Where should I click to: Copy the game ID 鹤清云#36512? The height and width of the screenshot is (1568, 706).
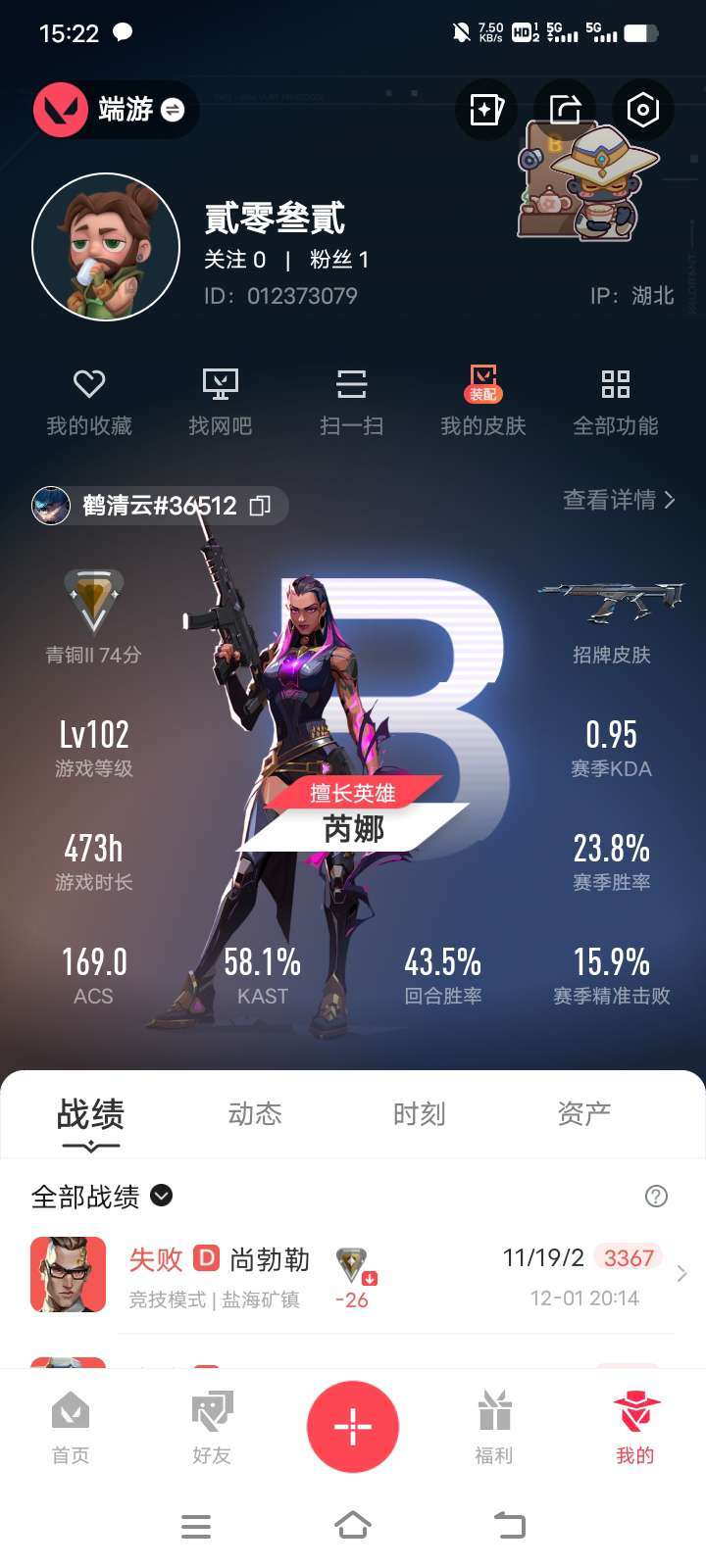pyautogui.click(x=260, y=506)
